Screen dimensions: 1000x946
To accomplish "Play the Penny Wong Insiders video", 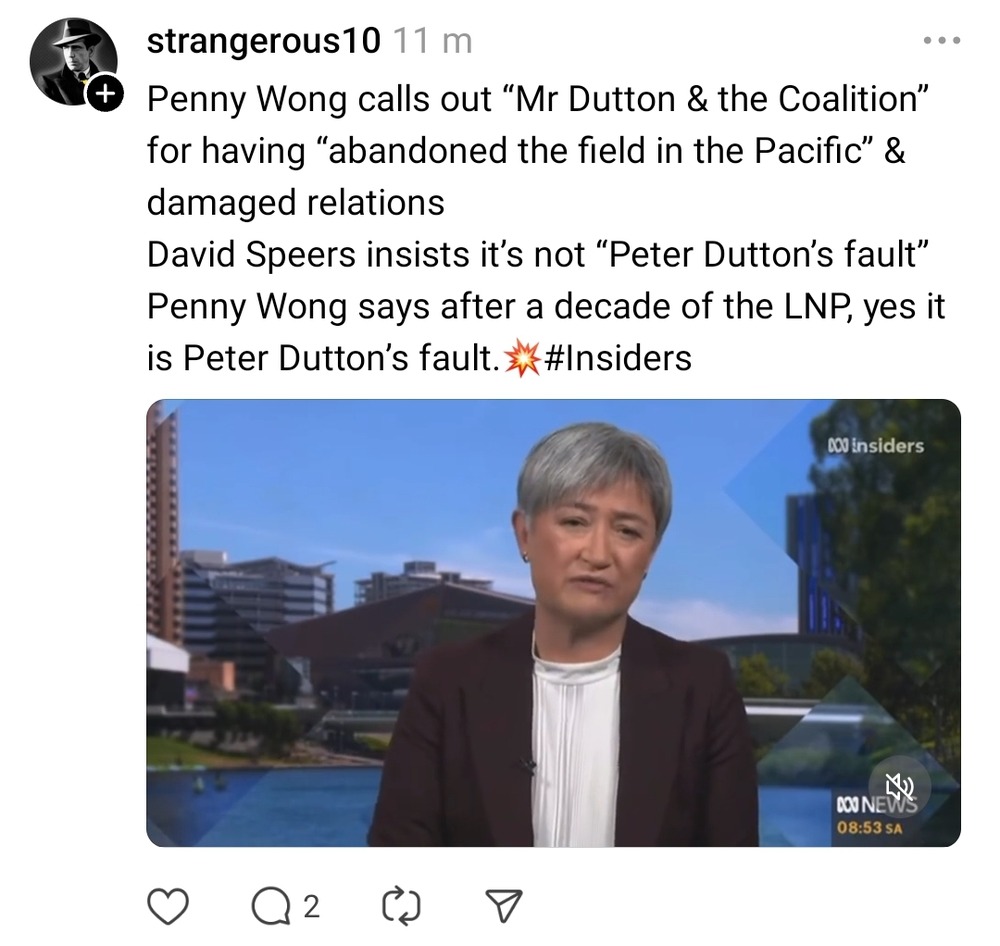I will point(552,622).
